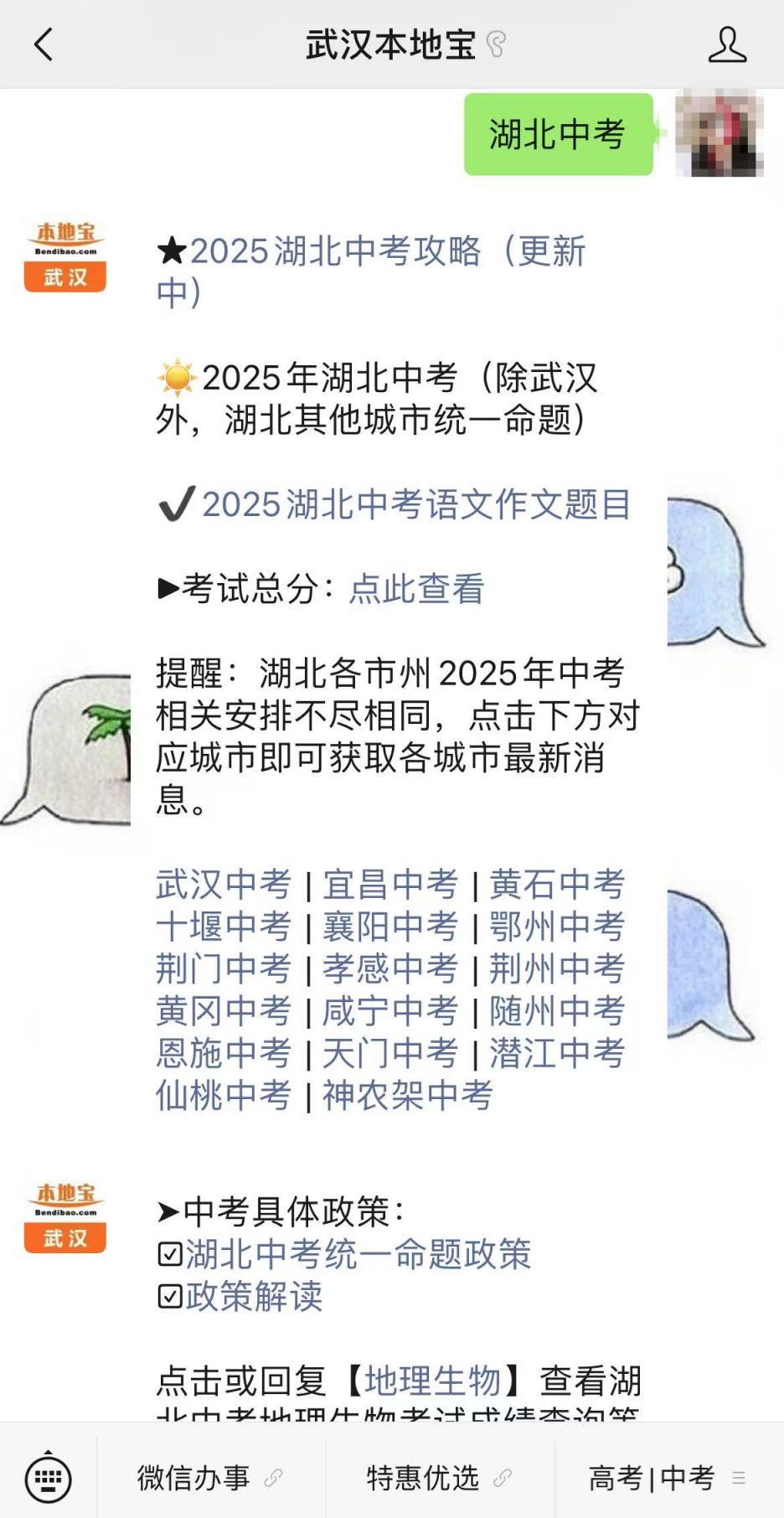The width and height of the screenshot is (784, 1518).
Task: Open the 武汉中考 link
Action: tap(224, 885)
